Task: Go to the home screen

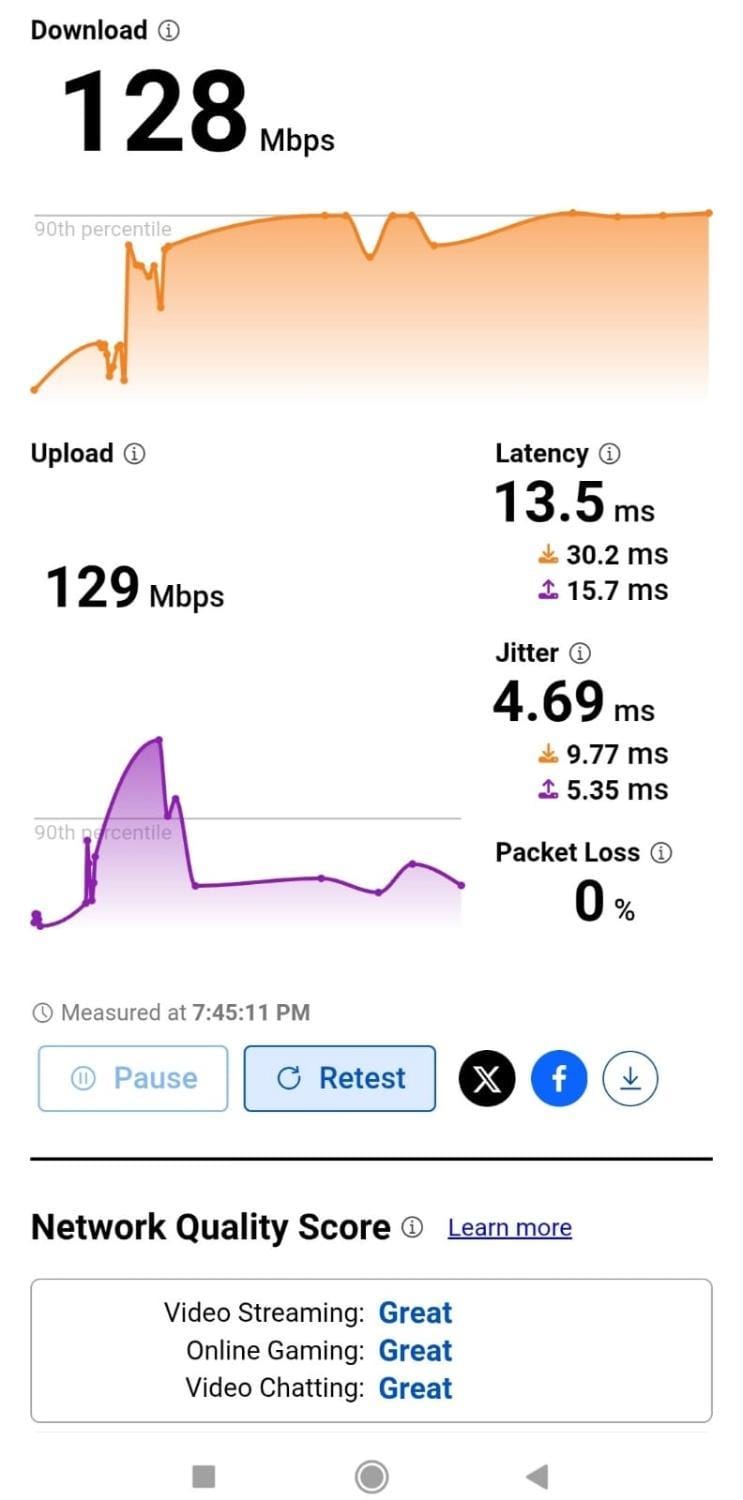Action: 372,1475
